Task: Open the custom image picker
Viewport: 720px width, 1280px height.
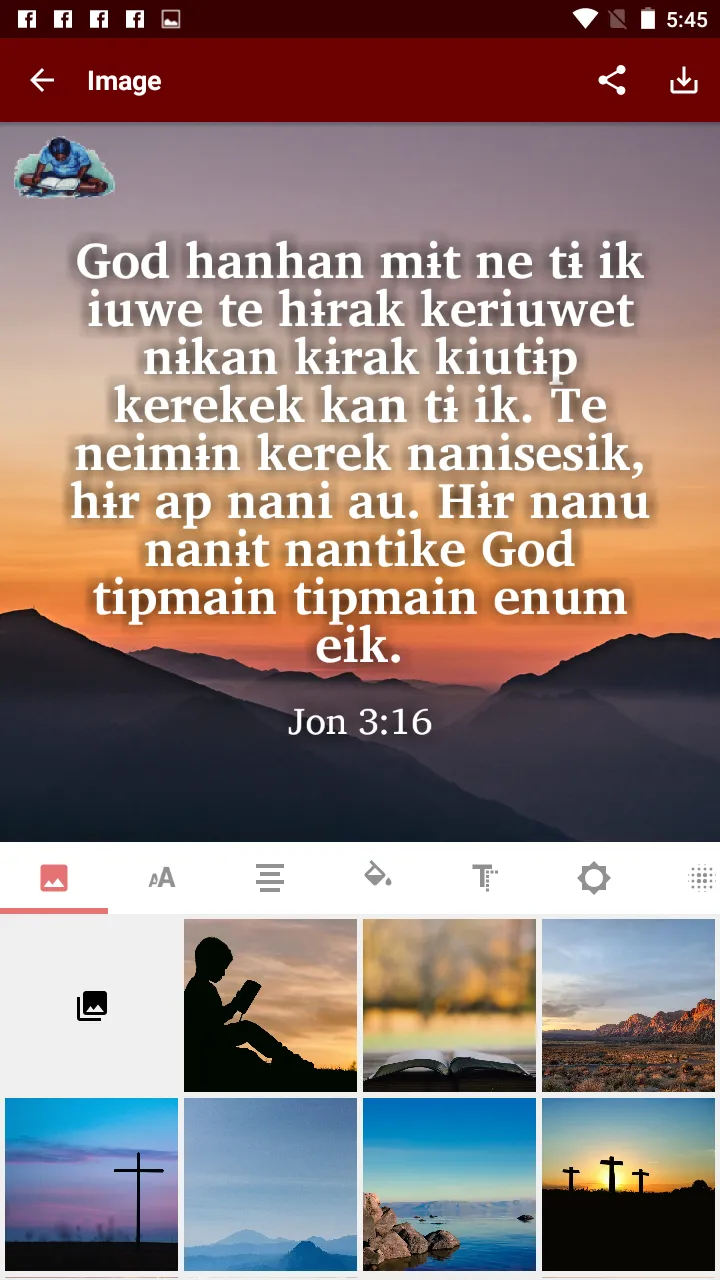Action: (x=91, y=1005)
